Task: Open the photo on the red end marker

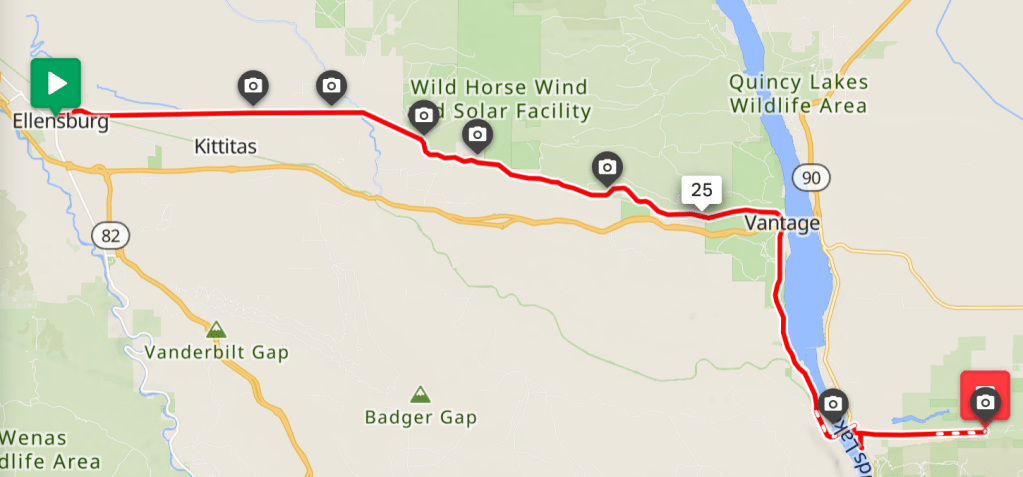Action: 984,401
